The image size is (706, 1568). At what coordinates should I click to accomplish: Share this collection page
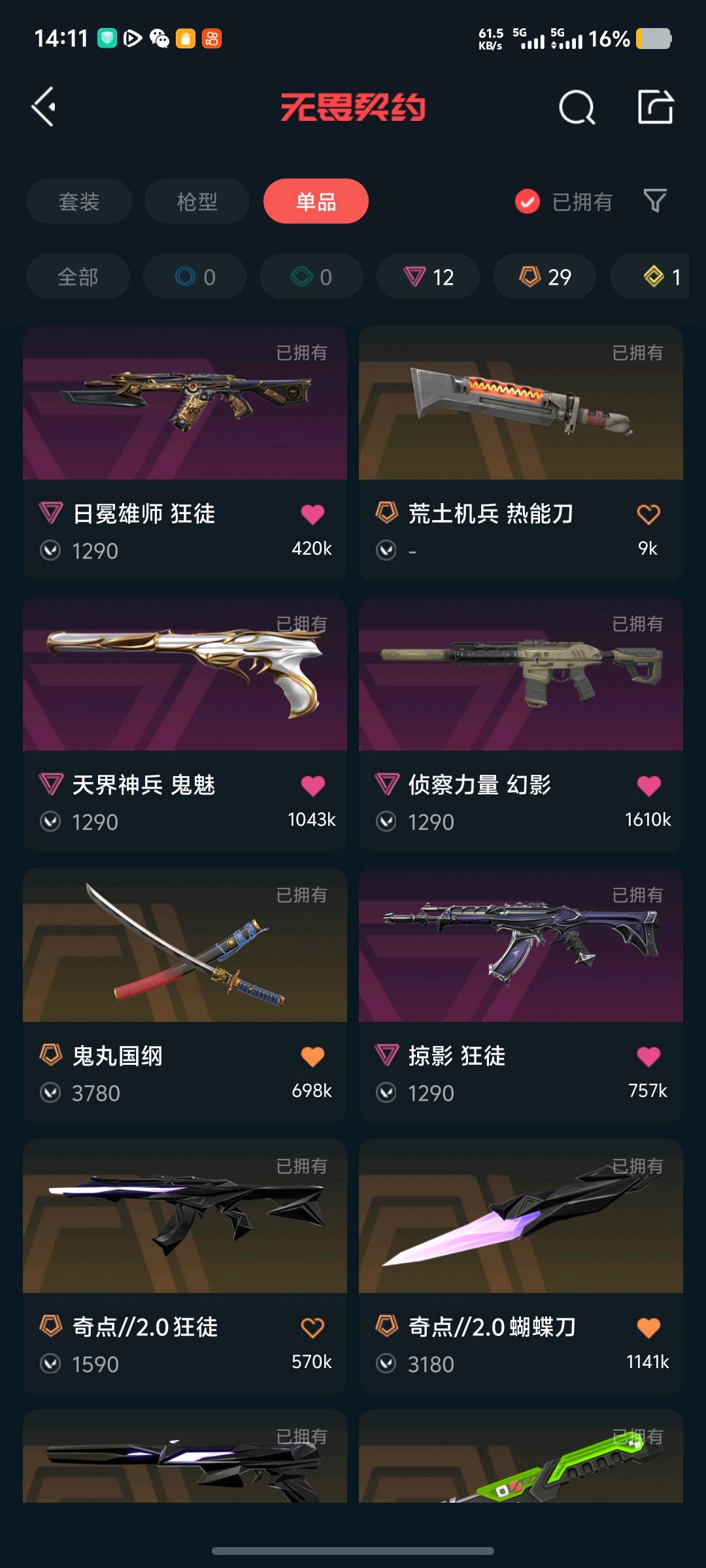point(655,107)
